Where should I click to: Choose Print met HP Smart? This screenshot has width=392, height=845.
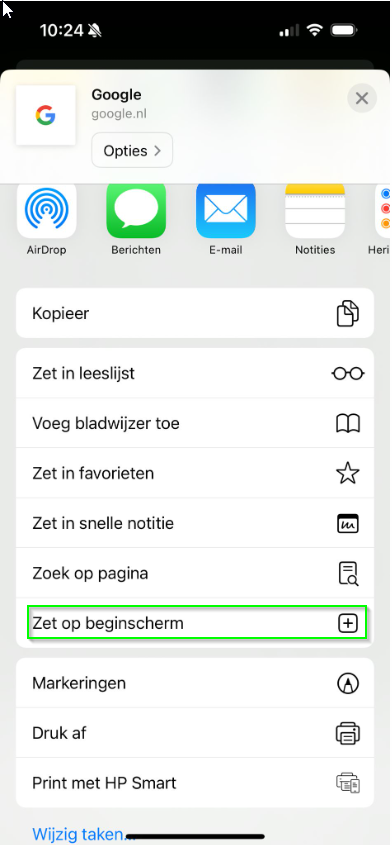(x=195, y=782)
